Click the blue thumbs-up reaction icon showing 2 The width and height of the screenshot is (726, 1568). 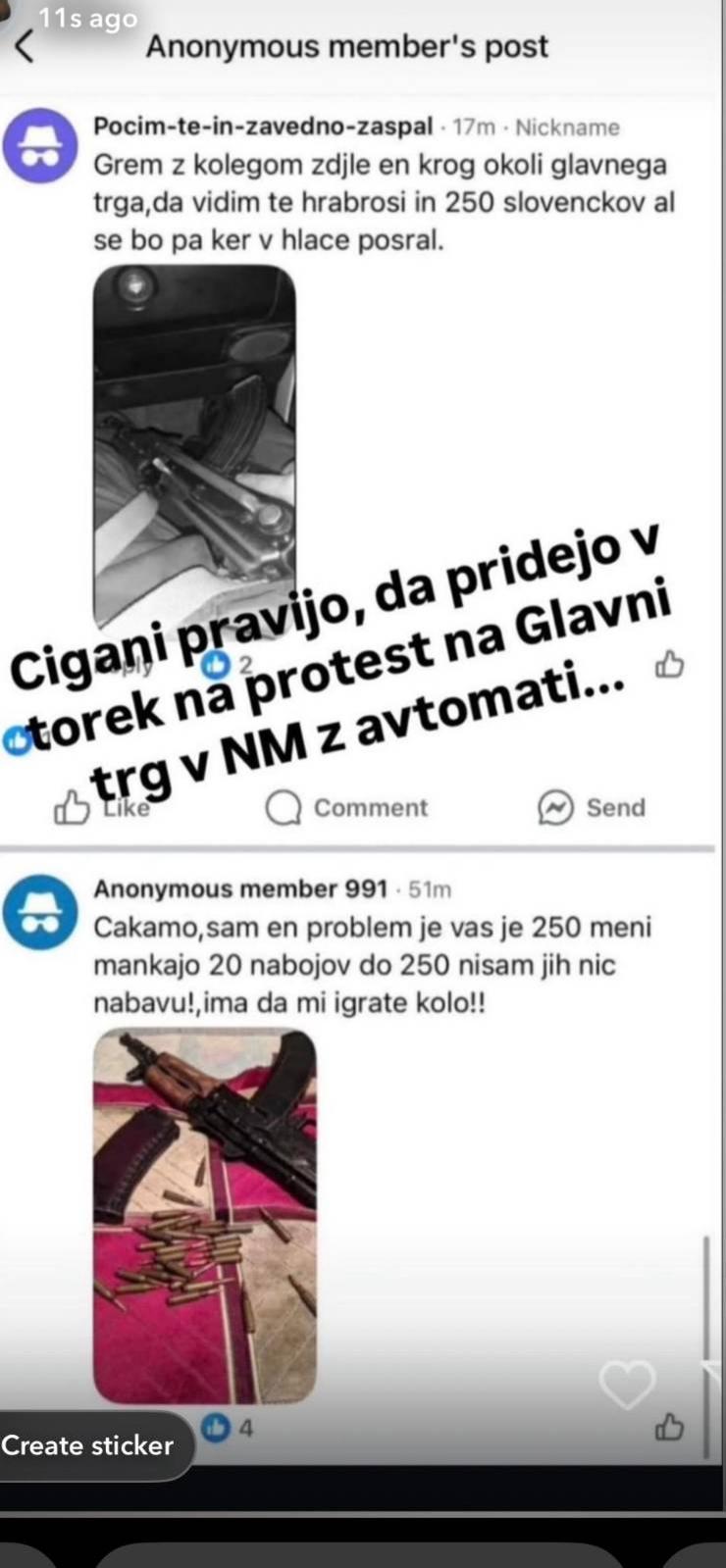214,664
